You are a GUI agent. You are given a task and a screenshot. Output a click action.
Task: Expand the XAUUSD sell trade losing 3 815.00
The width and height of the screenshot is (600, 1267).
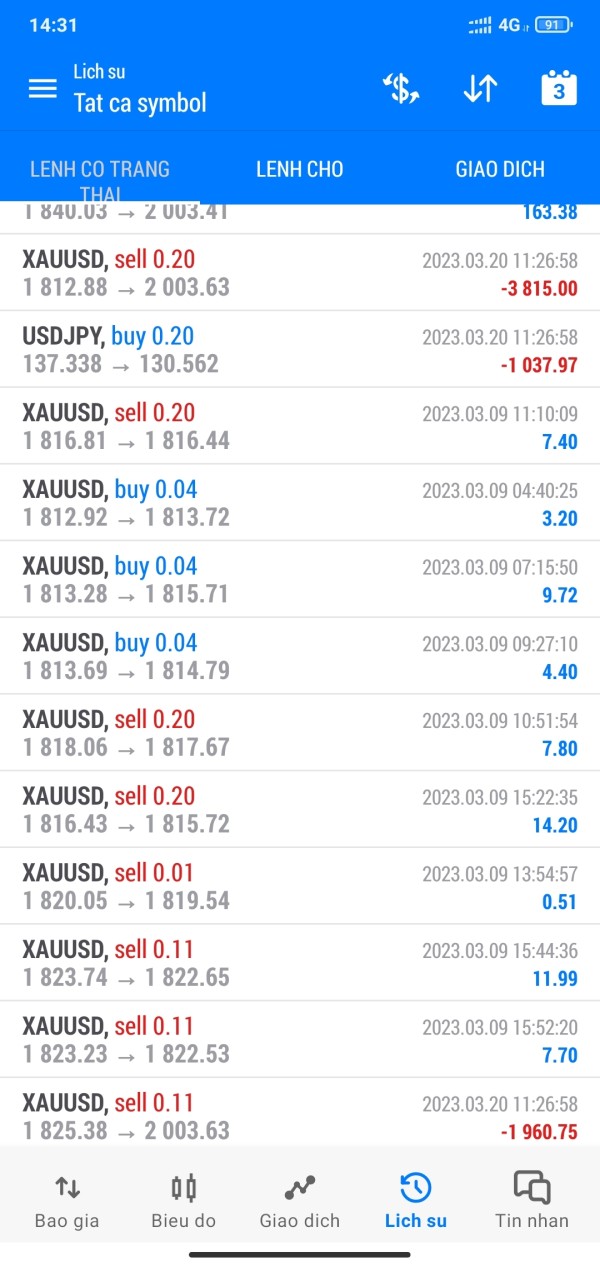pyautogui.click(x=299, y=273)
